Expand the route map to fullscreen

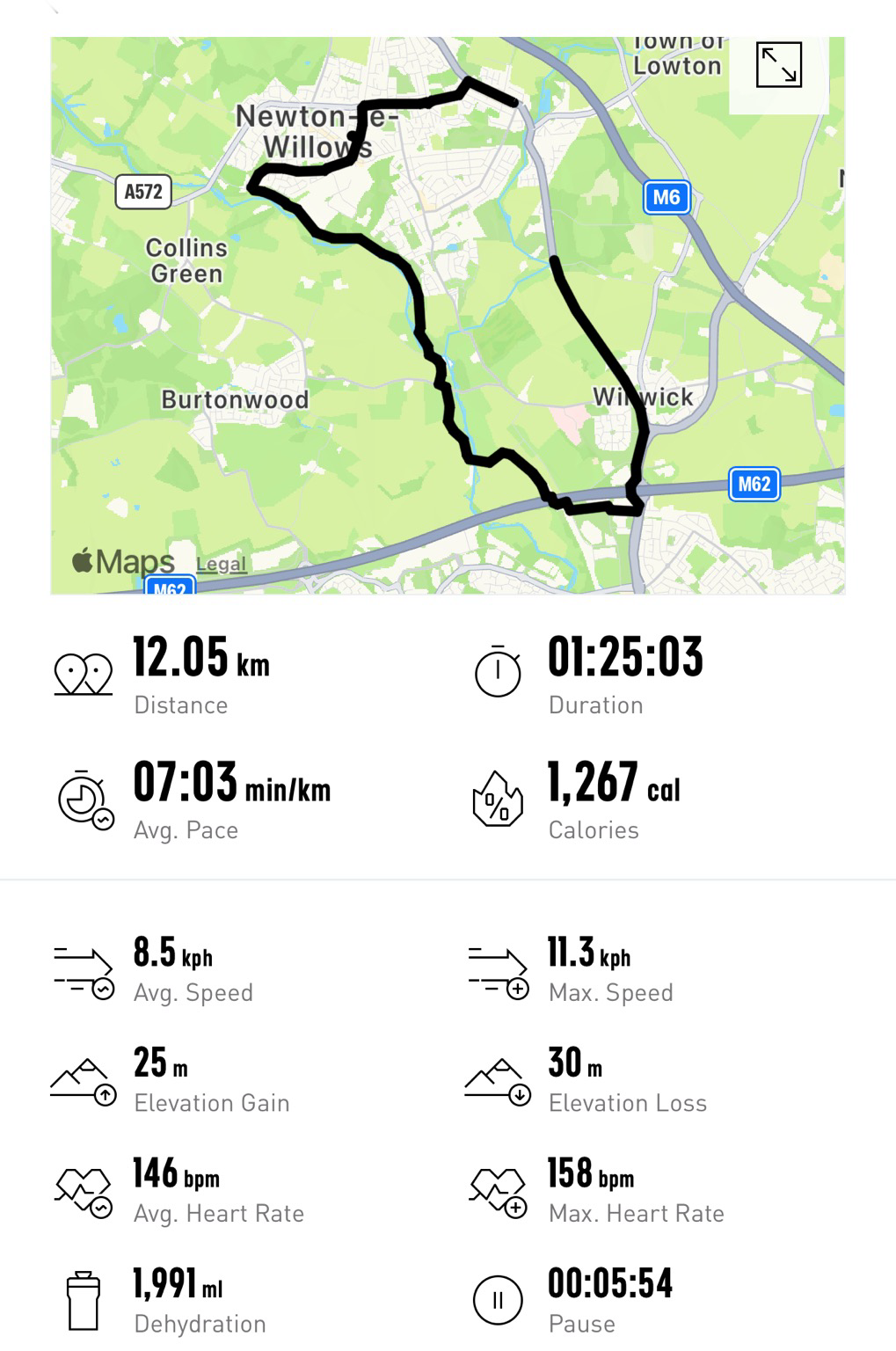(778, 66)
